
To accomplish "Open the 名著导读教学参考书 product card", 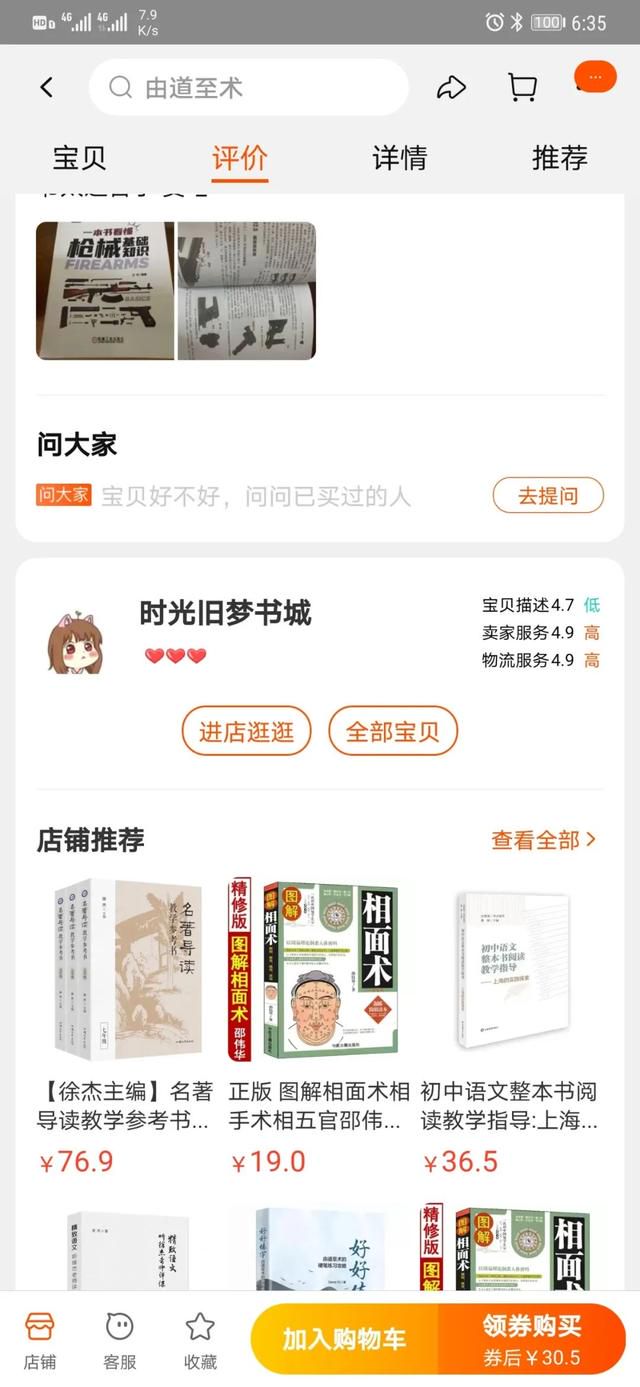I will pyautogui.click(x=125, y=1024).
